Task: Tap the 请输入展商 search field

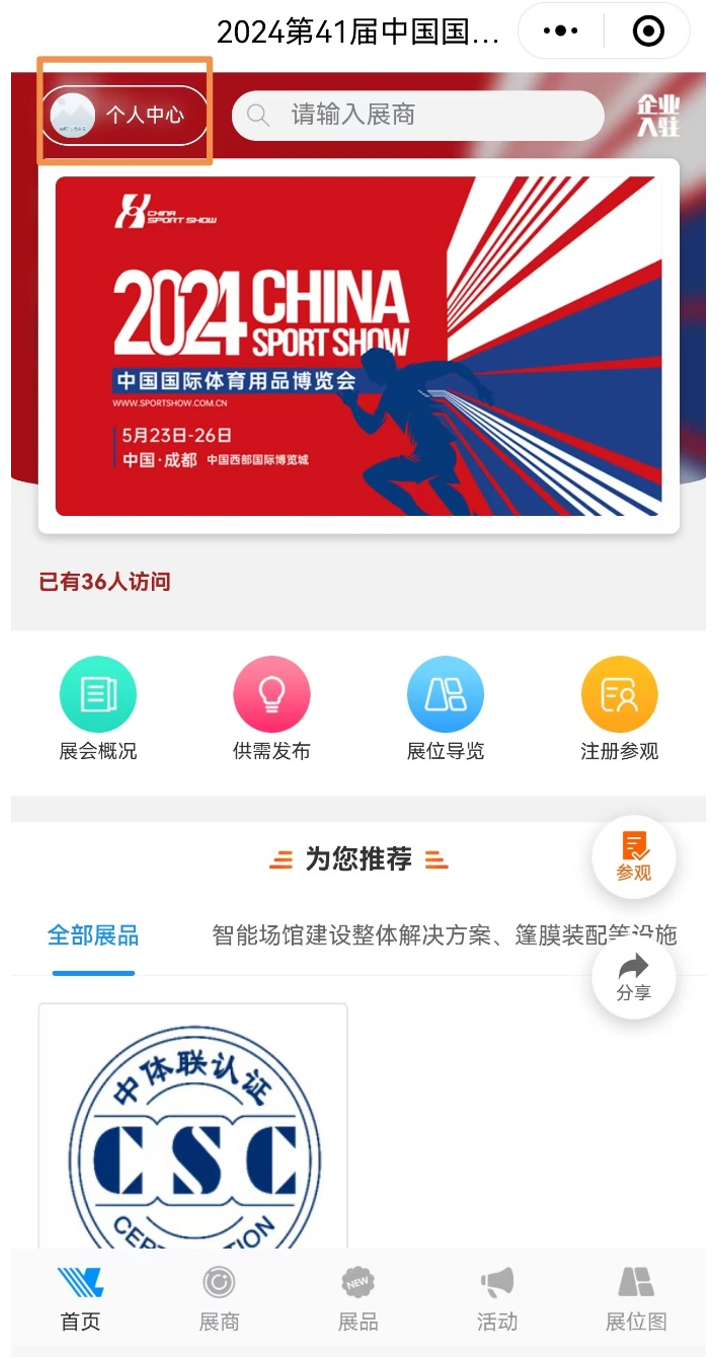Action: [x=418, y=115]
